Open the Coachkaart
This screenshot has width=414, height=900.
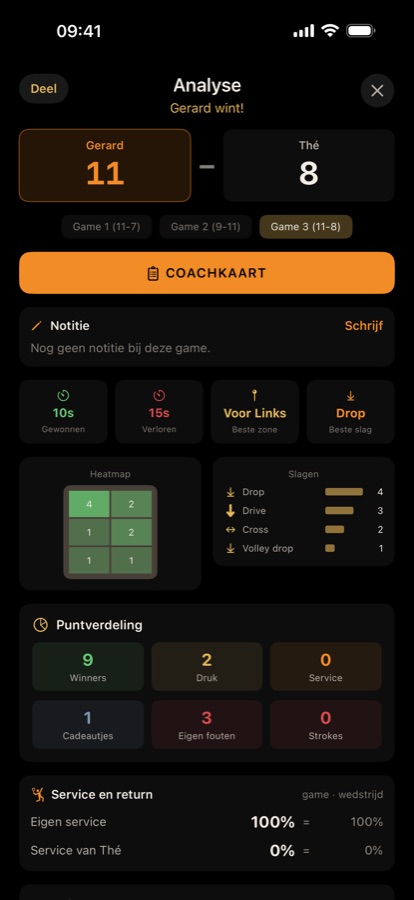pyautogui.click(x=207, y=273)
